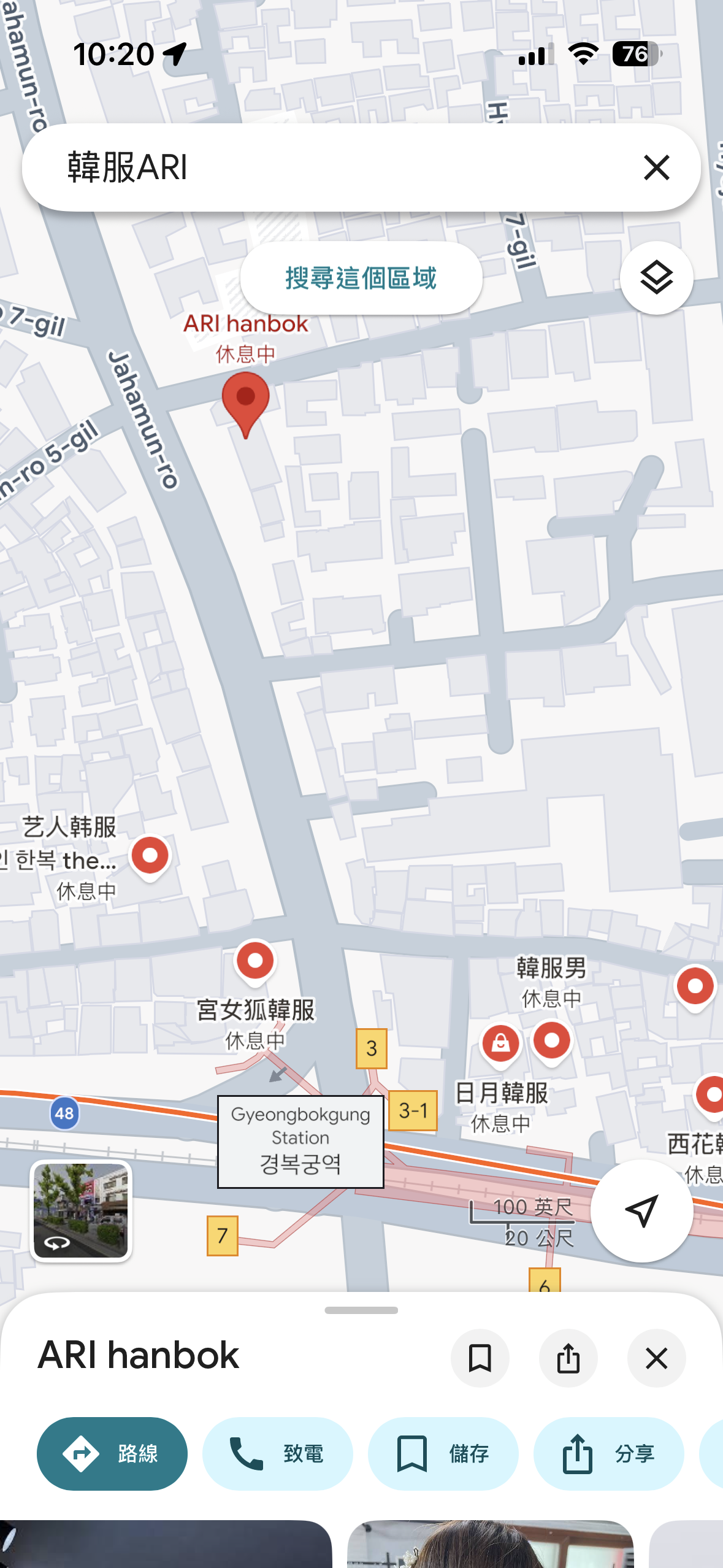Screen dimensions: 723x1568
Task: Bookmark ARI hanbok from the header
Action: click(480, 1358)
